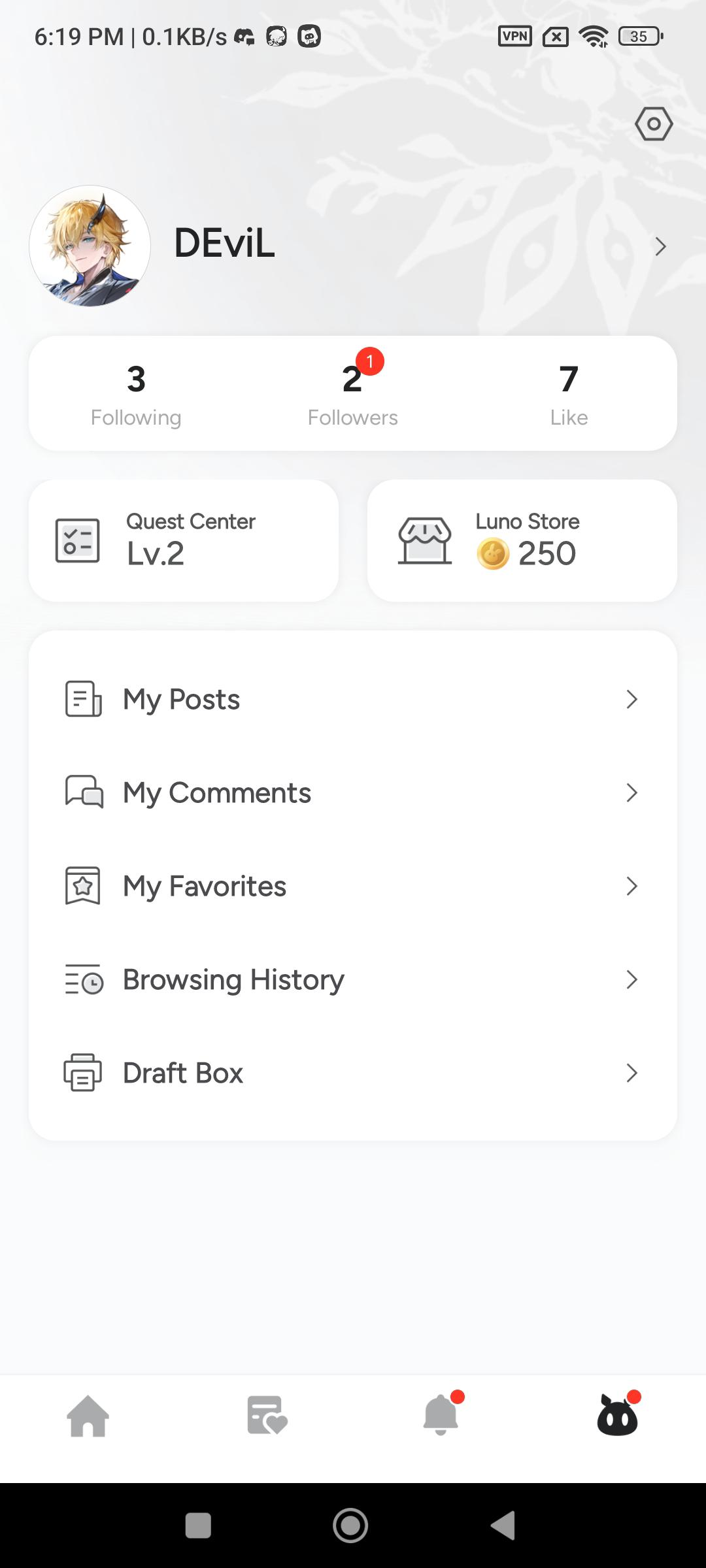Screen dimensions: 706x1568
Task: Open the notifications bell tab
Action: [441, 1416]
